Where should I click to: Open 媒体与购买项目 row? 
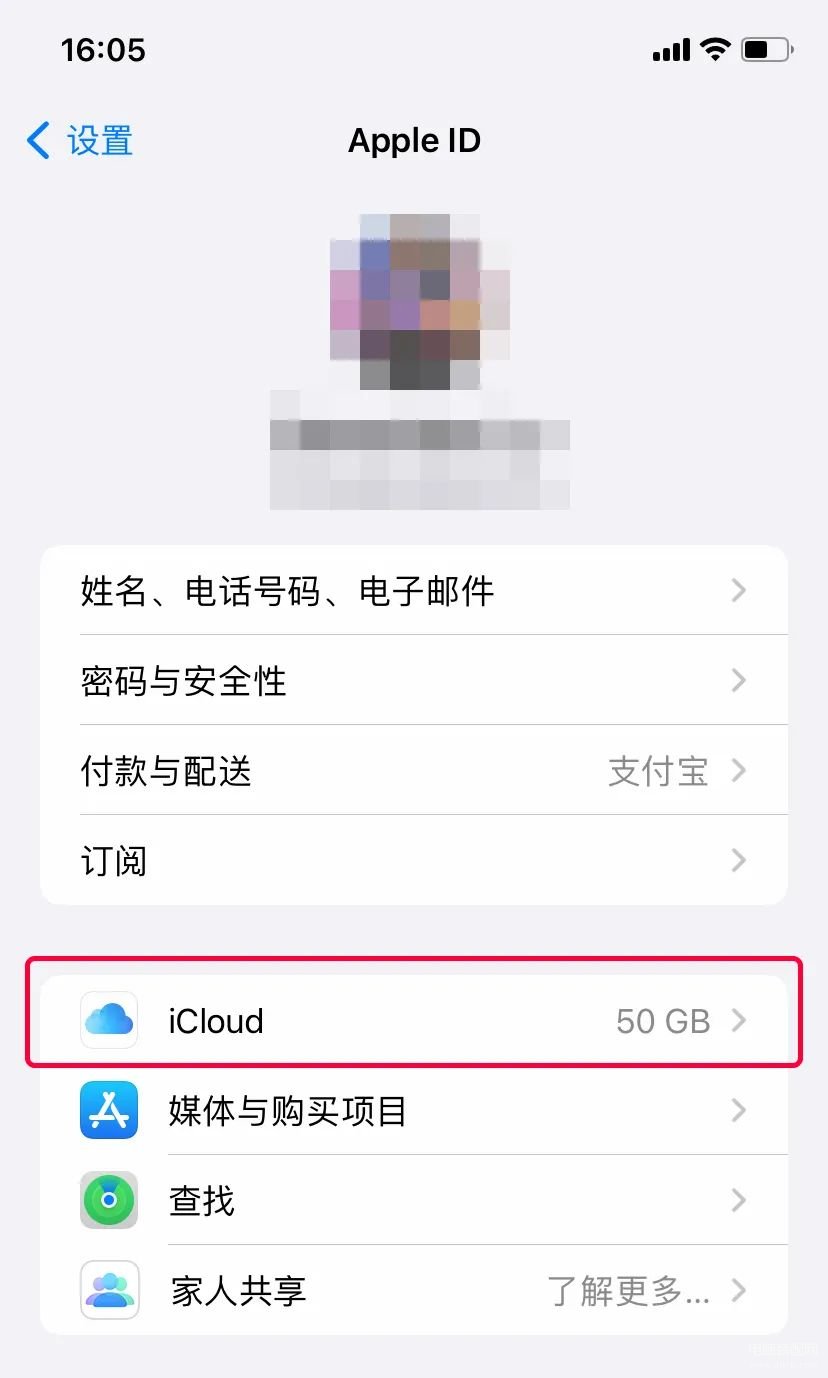[413, 1111]
